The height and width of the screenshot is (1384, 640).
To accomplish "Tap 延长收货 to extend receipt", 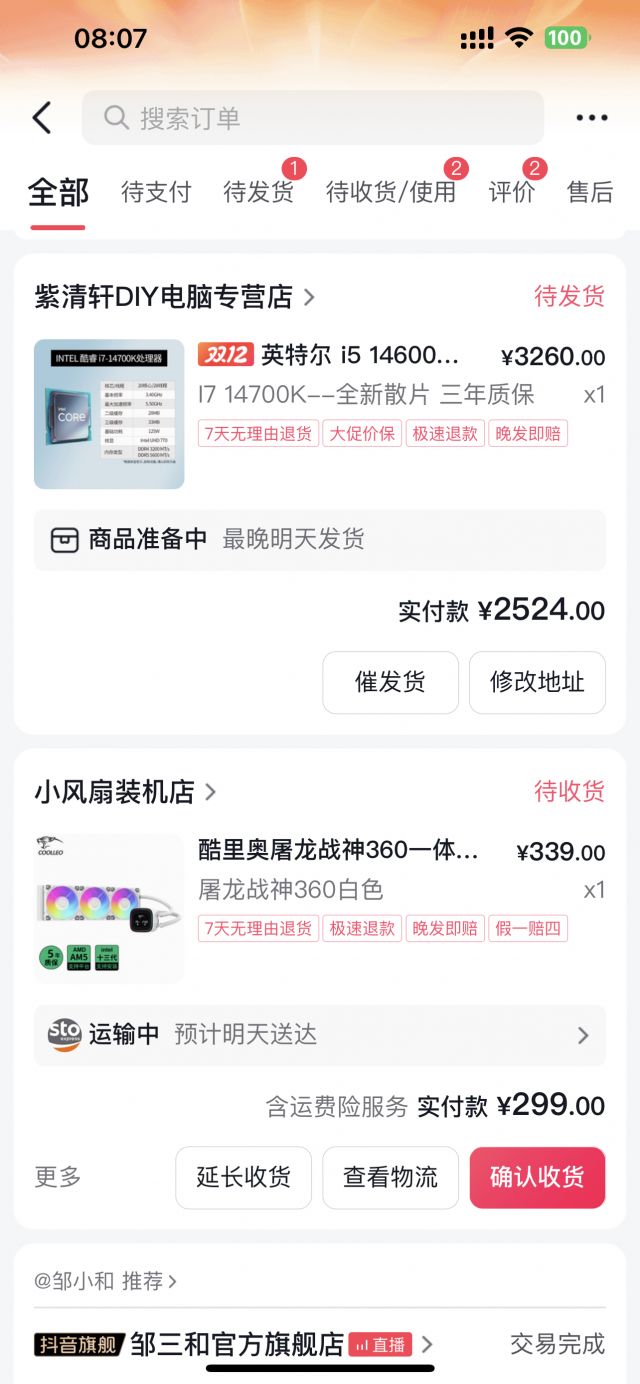I will [243, 1177].
